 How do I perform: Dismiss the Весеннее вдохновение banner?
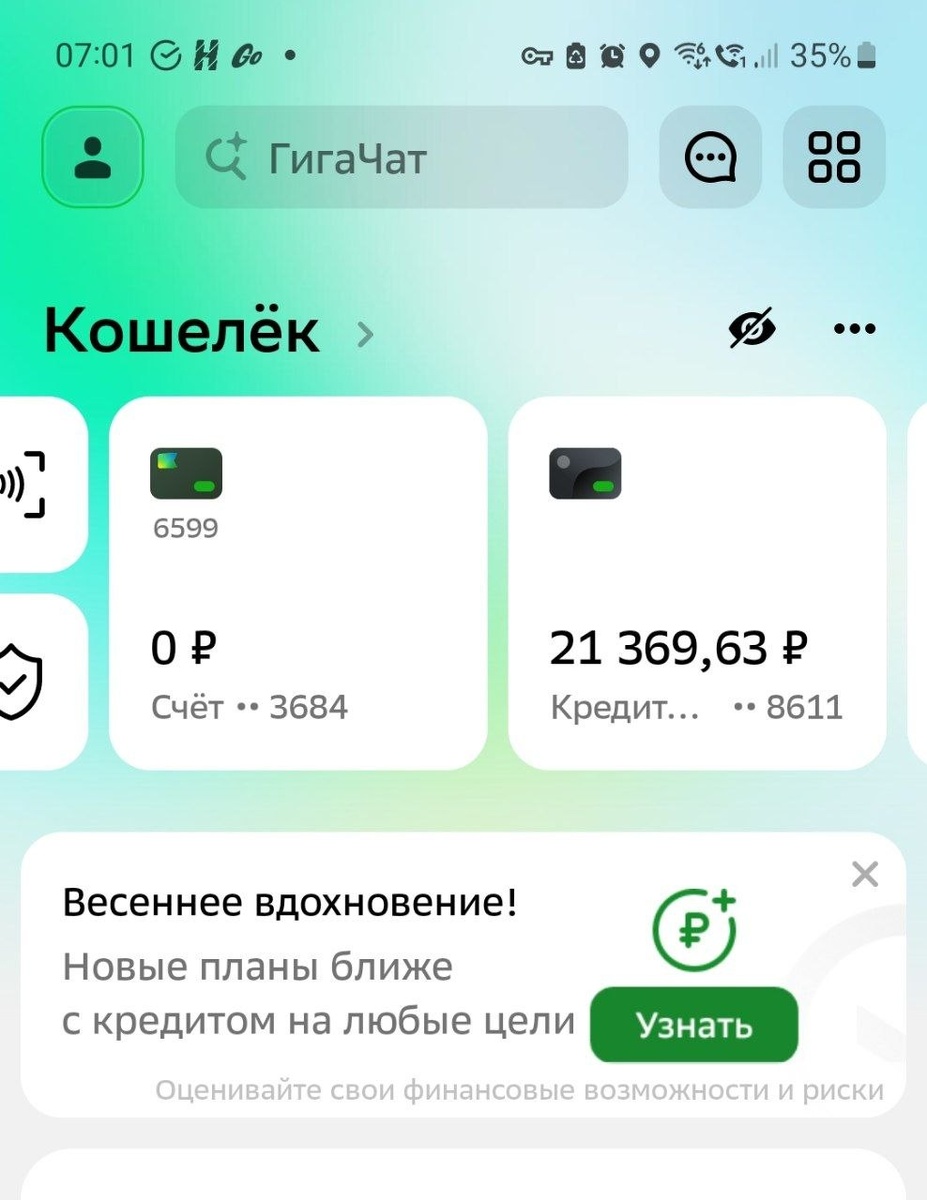pyautogui.click(x=864, y=875)
